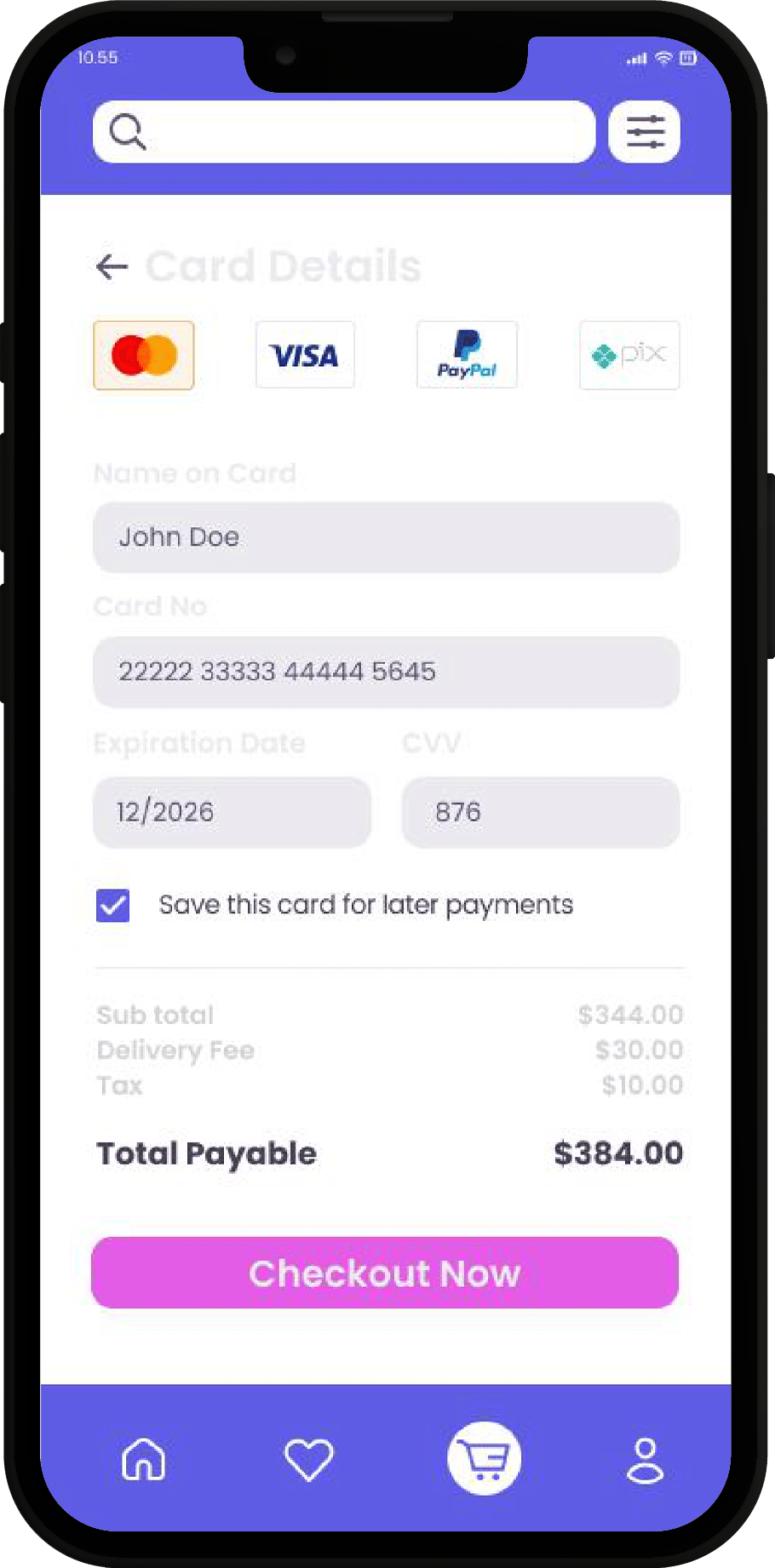Viewport: 775px width, 1568px height.
Task: Open the shopping cart tab
Action: pos(484,1458)
